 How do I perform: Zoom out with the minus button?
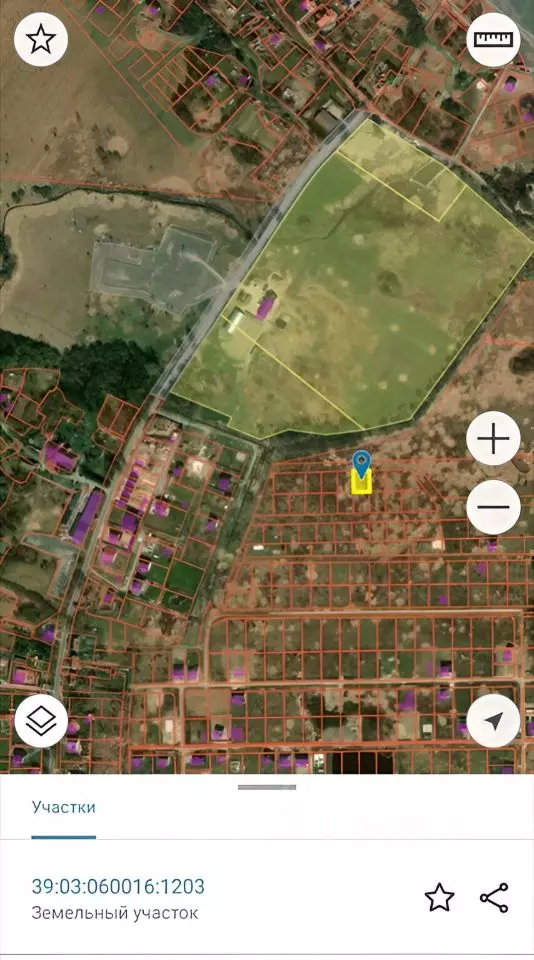(494, 507)
